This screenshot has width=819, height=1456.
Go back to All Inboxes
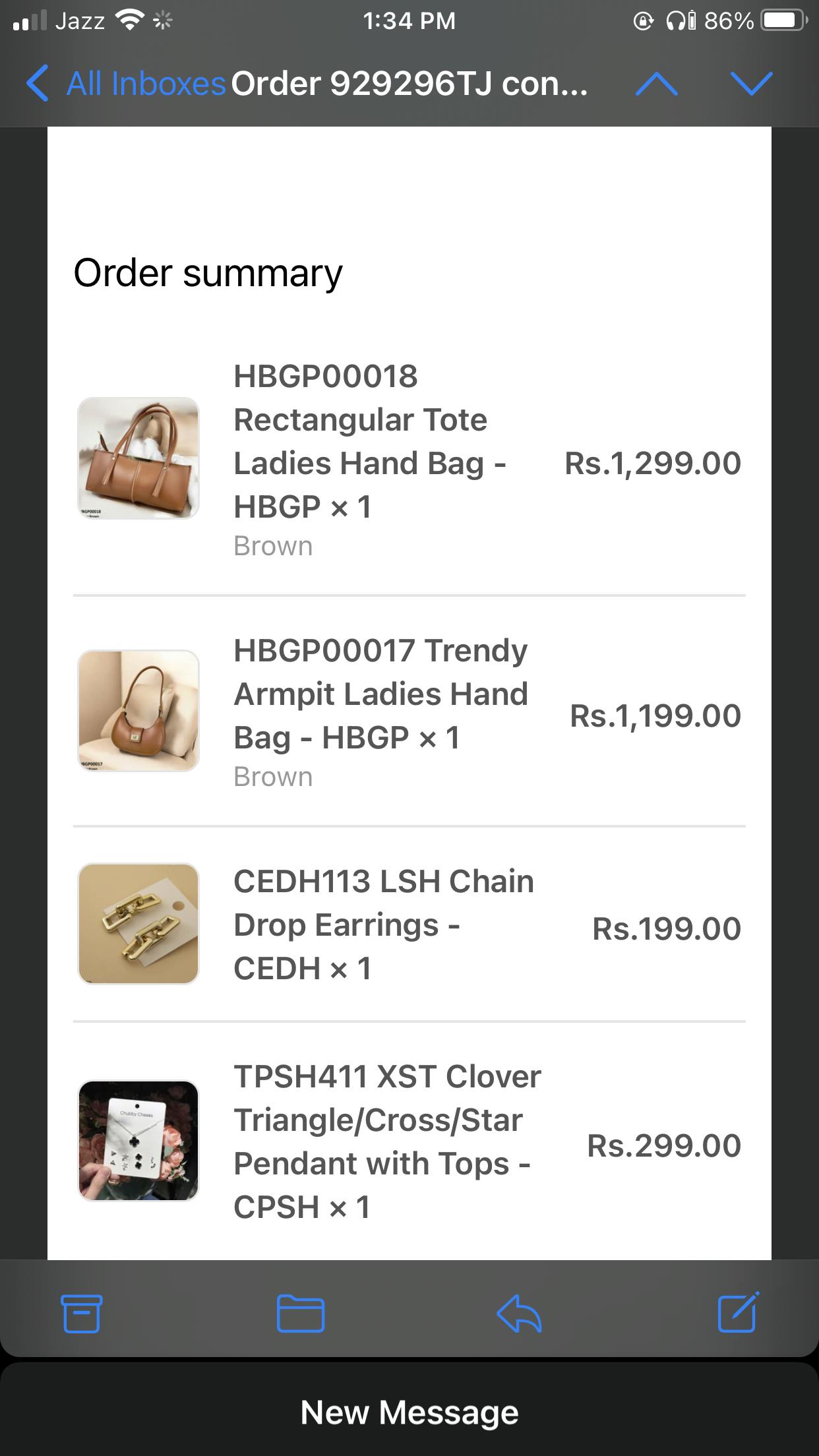pyautogui.click(x=125, y=84)
